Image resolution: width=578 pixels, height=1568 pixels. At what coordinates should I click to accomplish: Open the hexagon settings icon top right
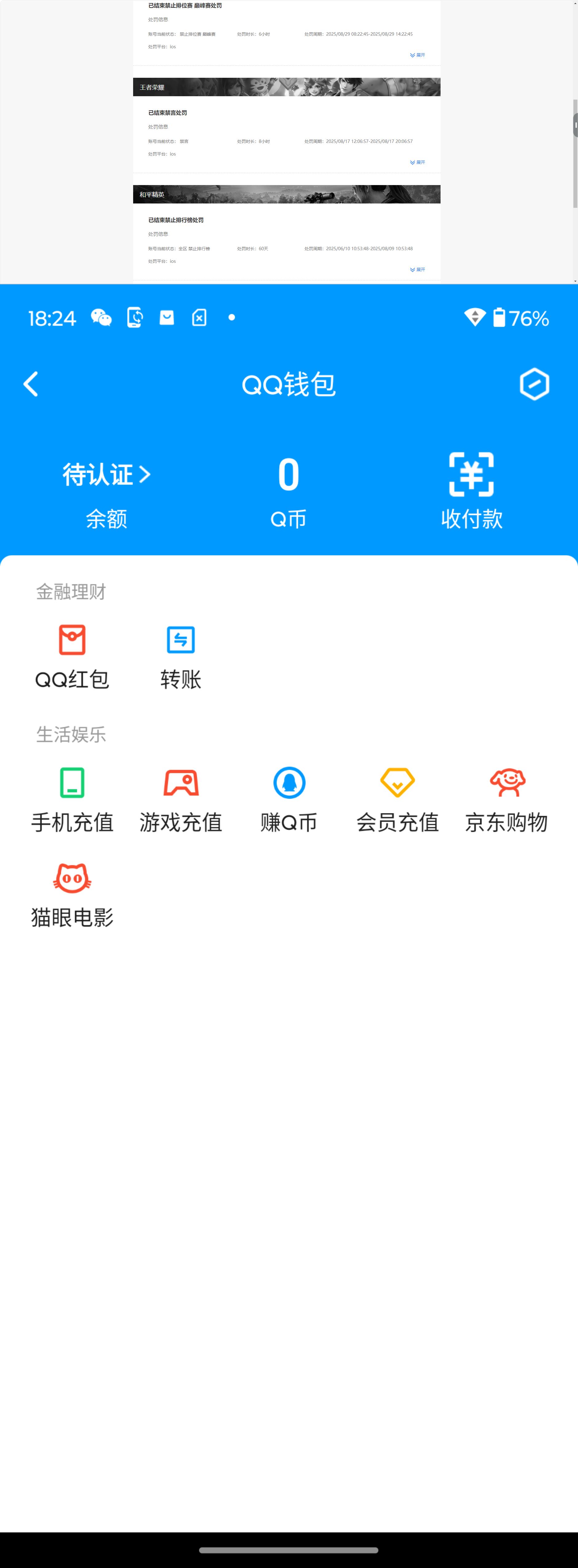[535, 384]
